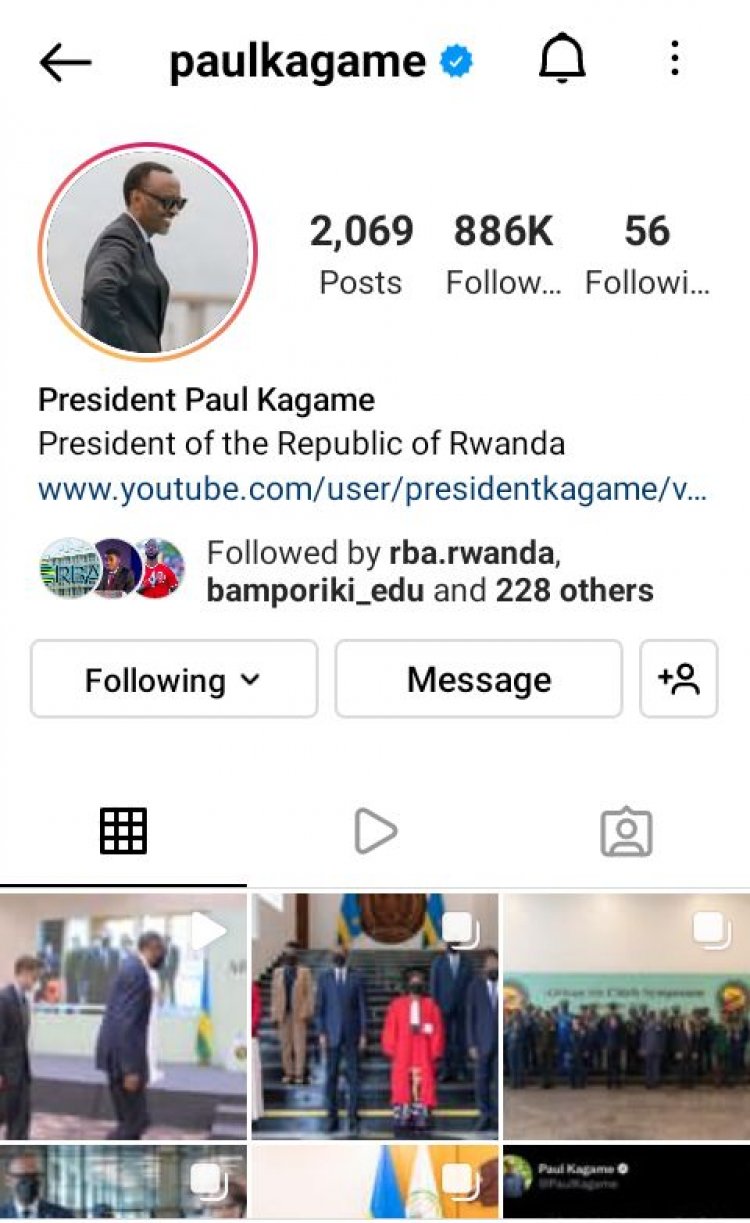Switch to the tagged photos tab
750x1223 pixels.
[626, 831]
